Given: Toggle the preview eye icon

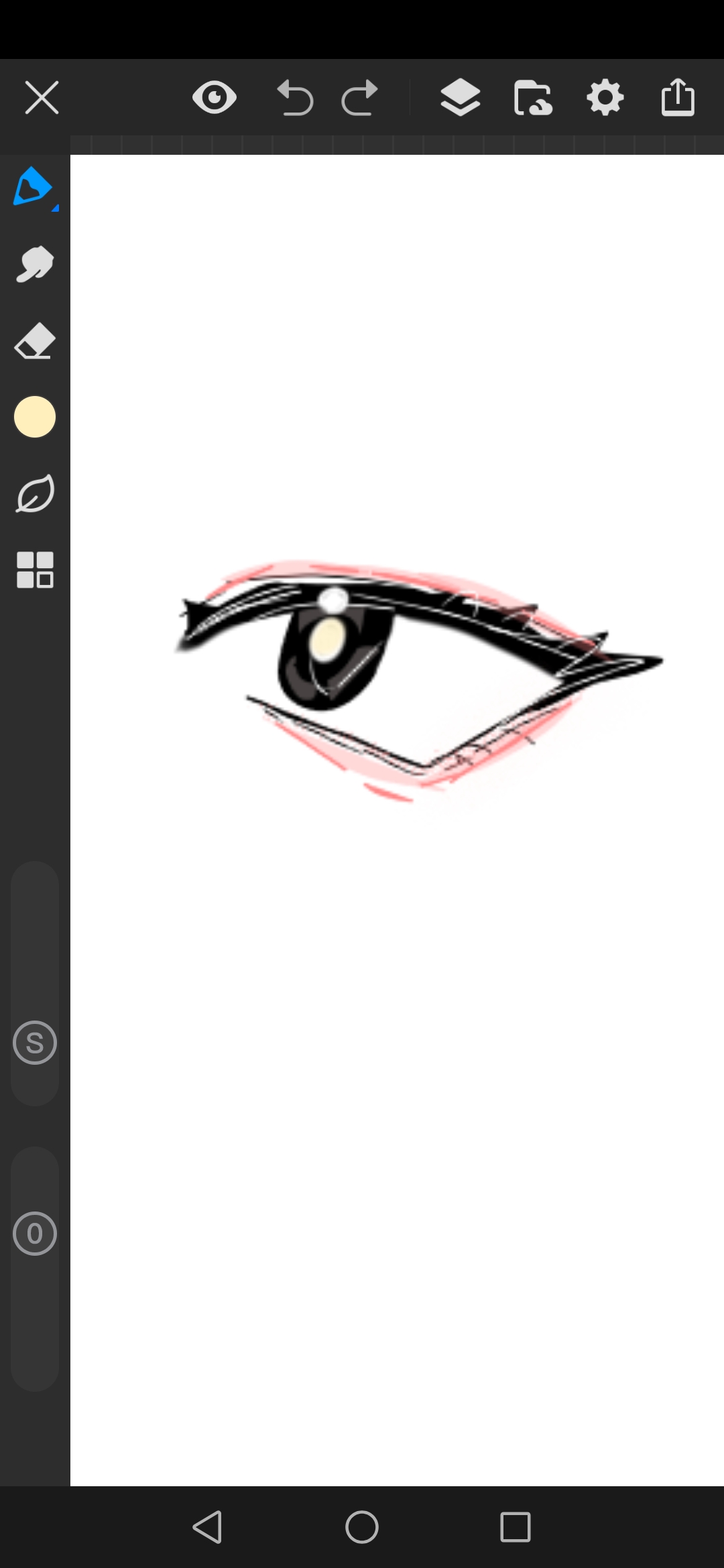Looking at the screenshot, I should click(215, 98).
